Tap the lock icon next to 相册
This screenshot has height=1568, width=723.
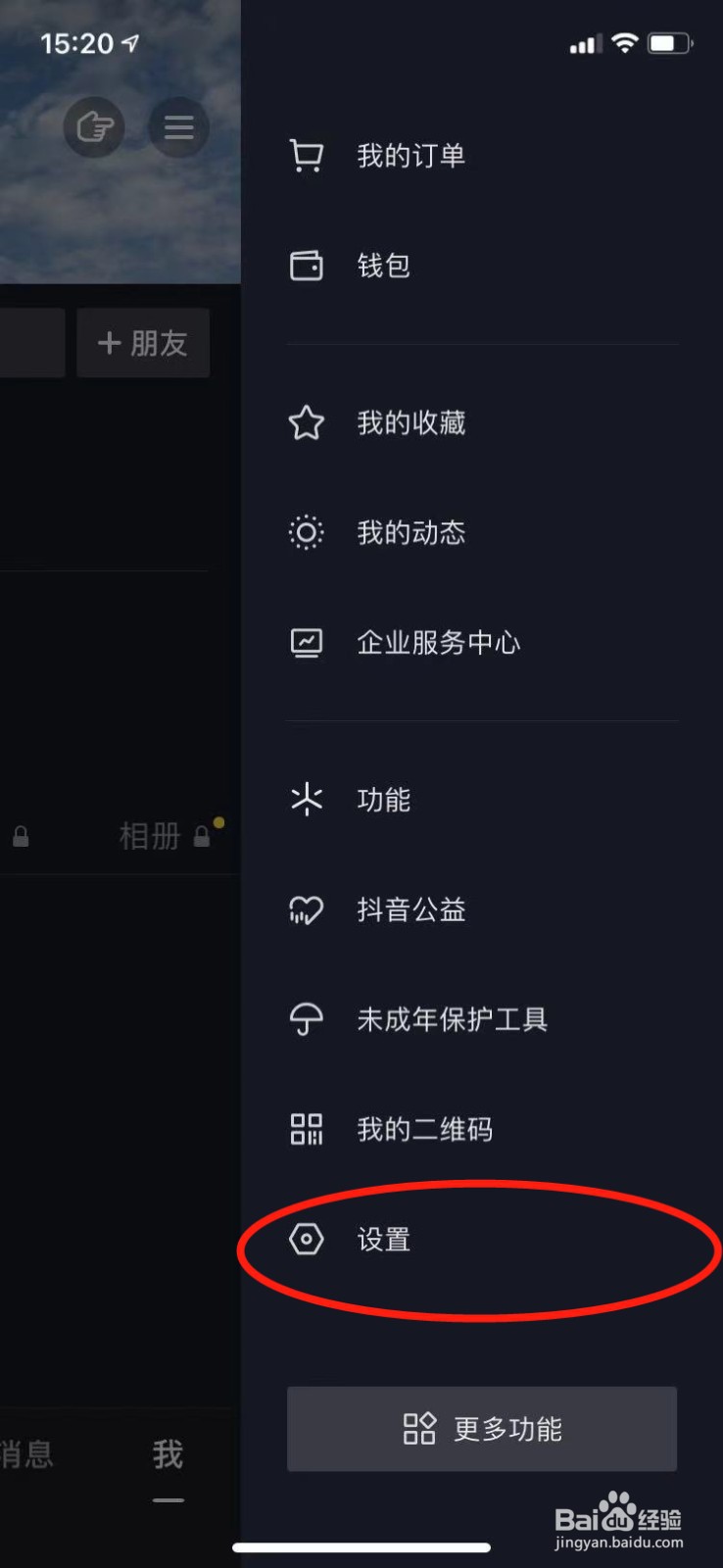point(21,836)
